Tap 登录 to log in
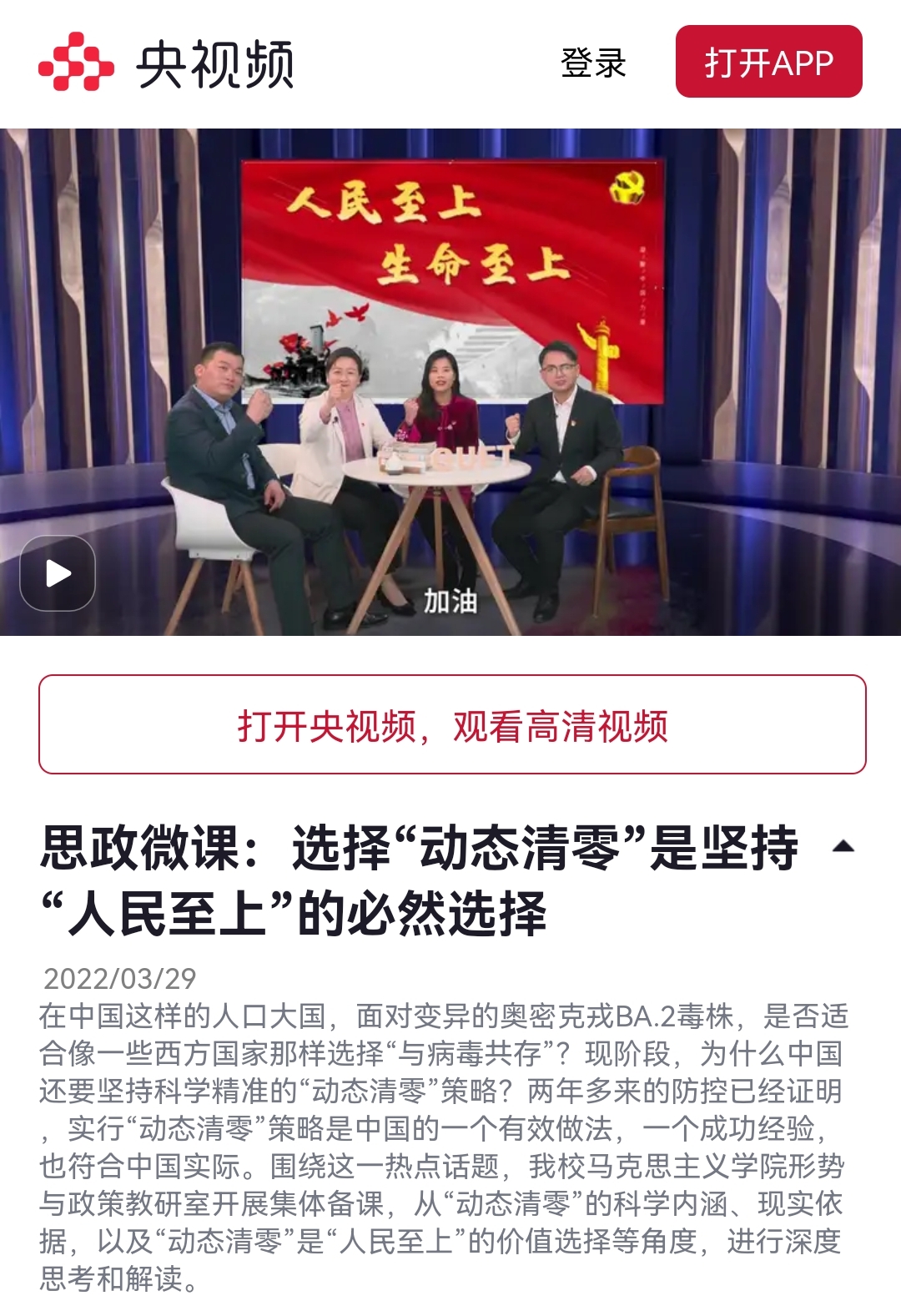This screenshot has width=901, height=1316. tap(593, 63)
